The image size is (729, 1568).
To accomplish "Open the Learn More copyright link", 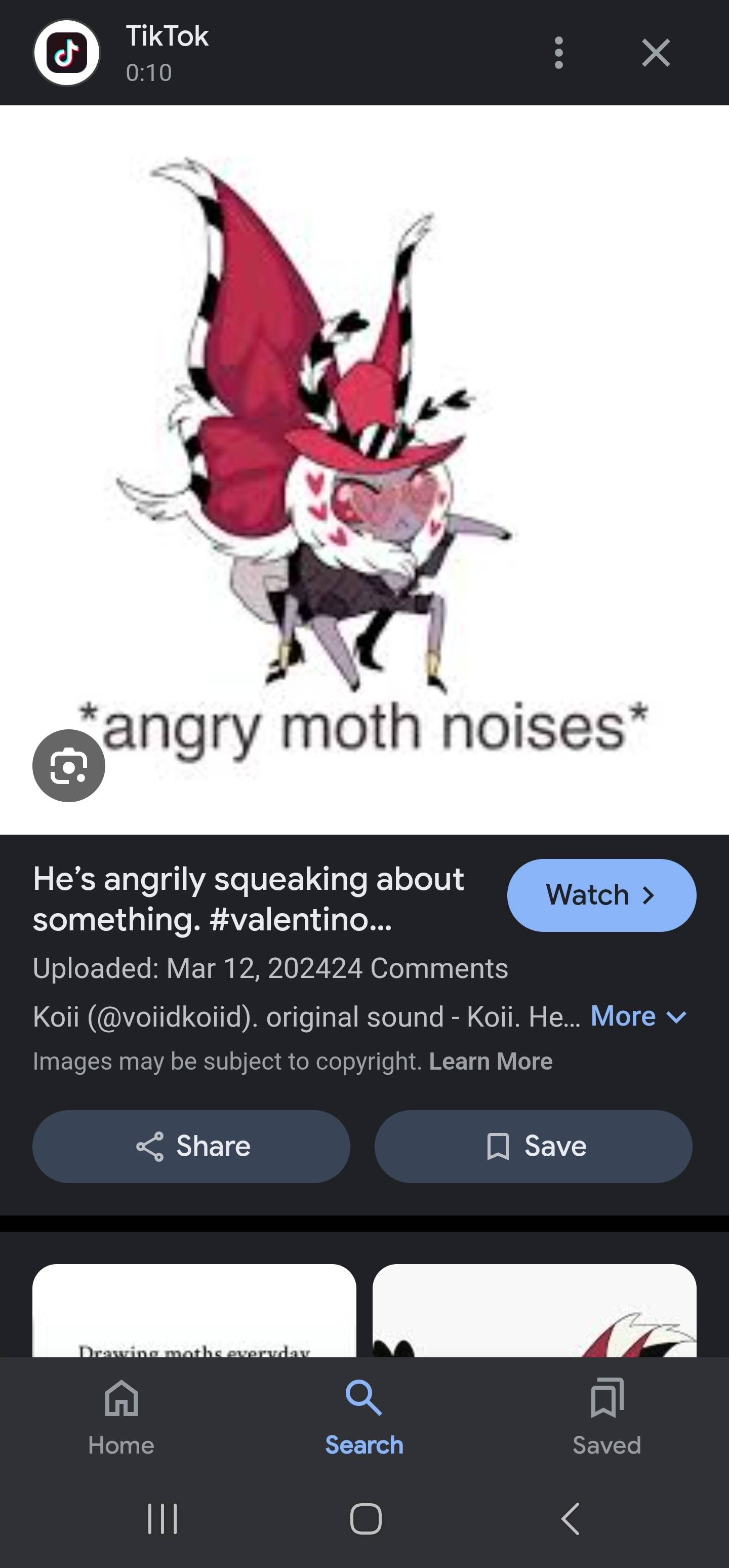I will pos(491,1062).
